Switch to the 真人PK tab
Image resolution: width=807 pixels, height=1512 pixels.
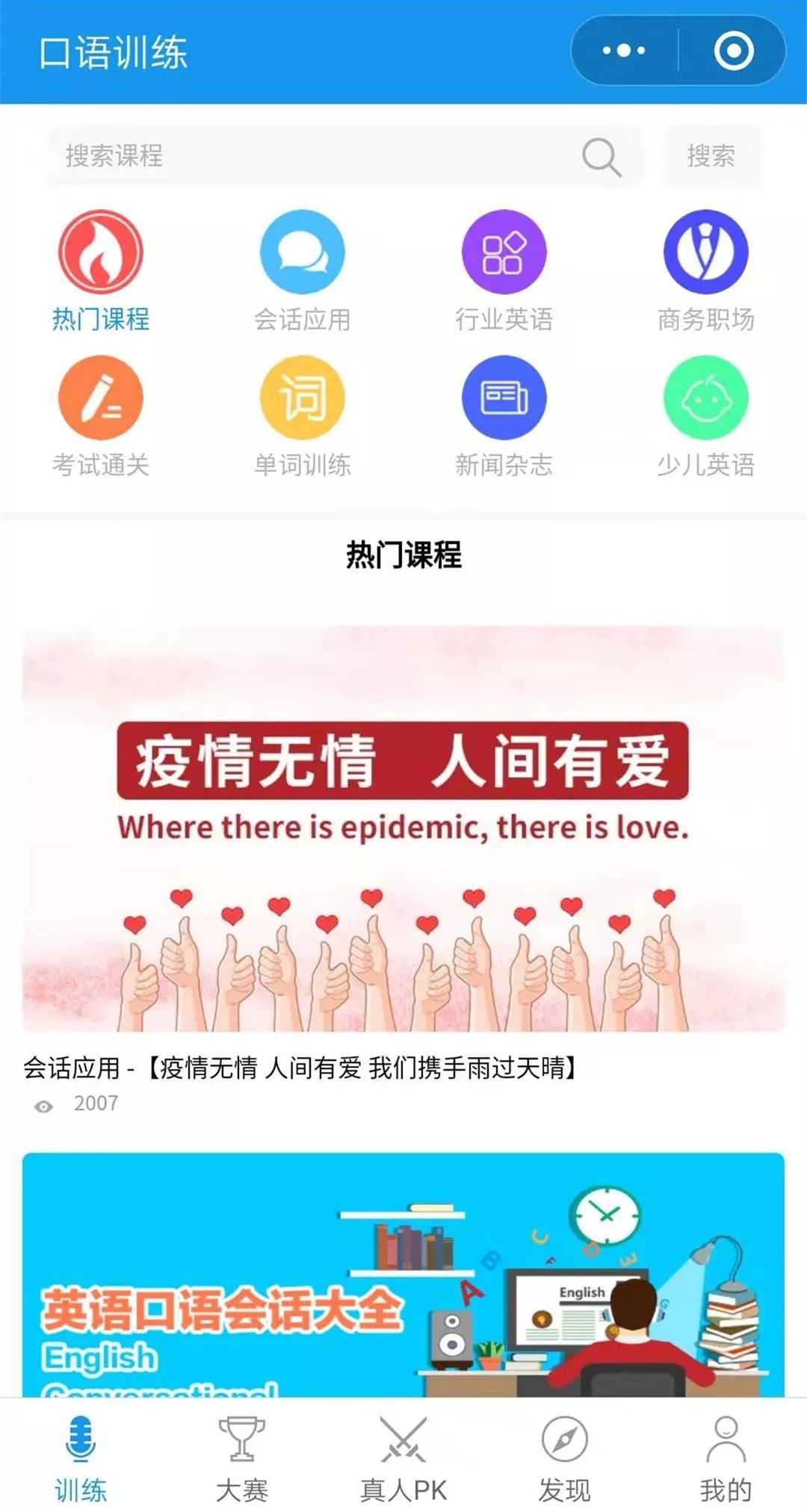[x=403, y=1458]
